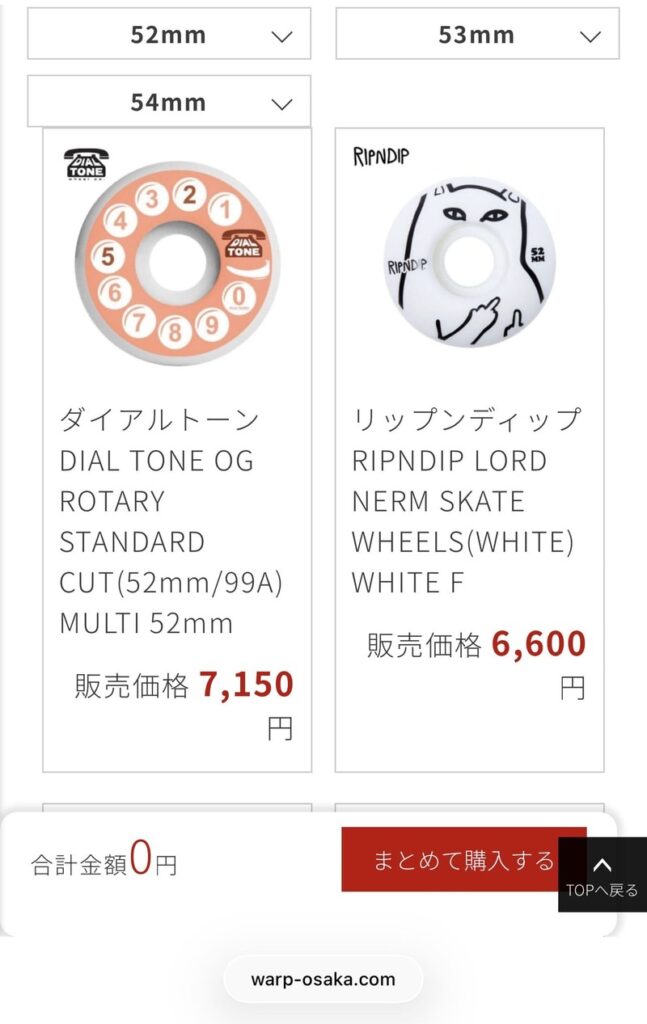
Task: Return to top with TOPへ戻る
Action: pos(602,875)
